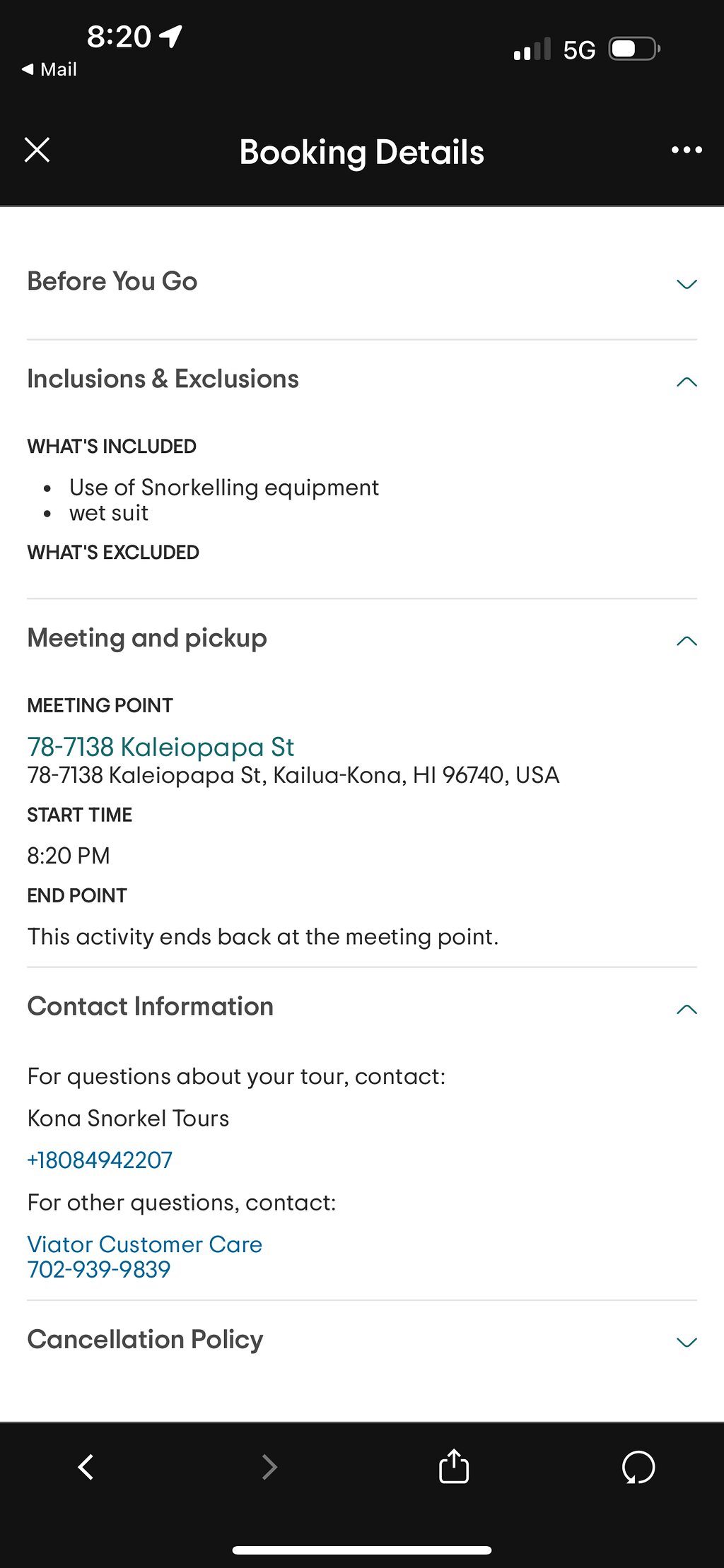
Task: Expand the Before You Go section
Action: tap(362, 282)
